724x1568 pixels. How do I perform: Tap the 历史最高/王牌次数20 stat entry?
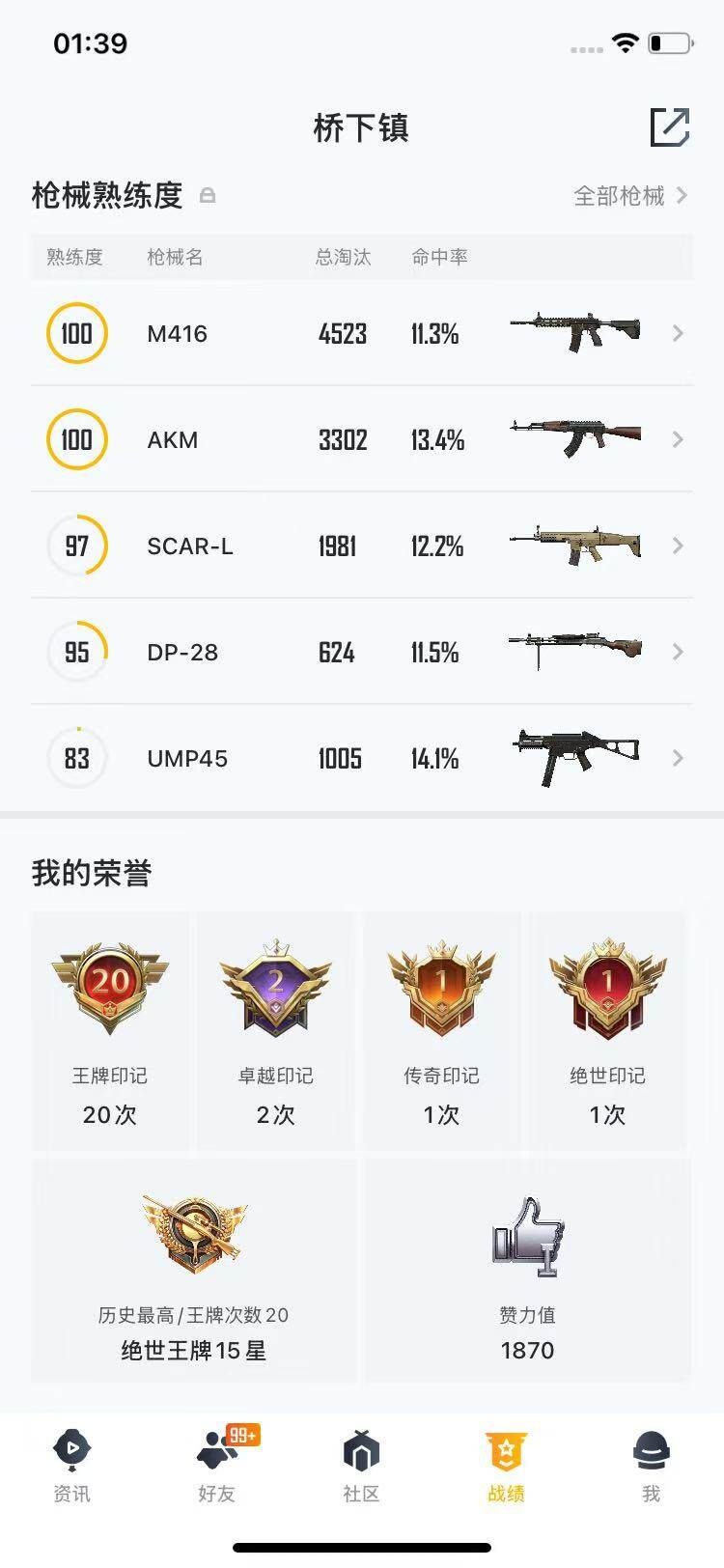coord(191,1314)
